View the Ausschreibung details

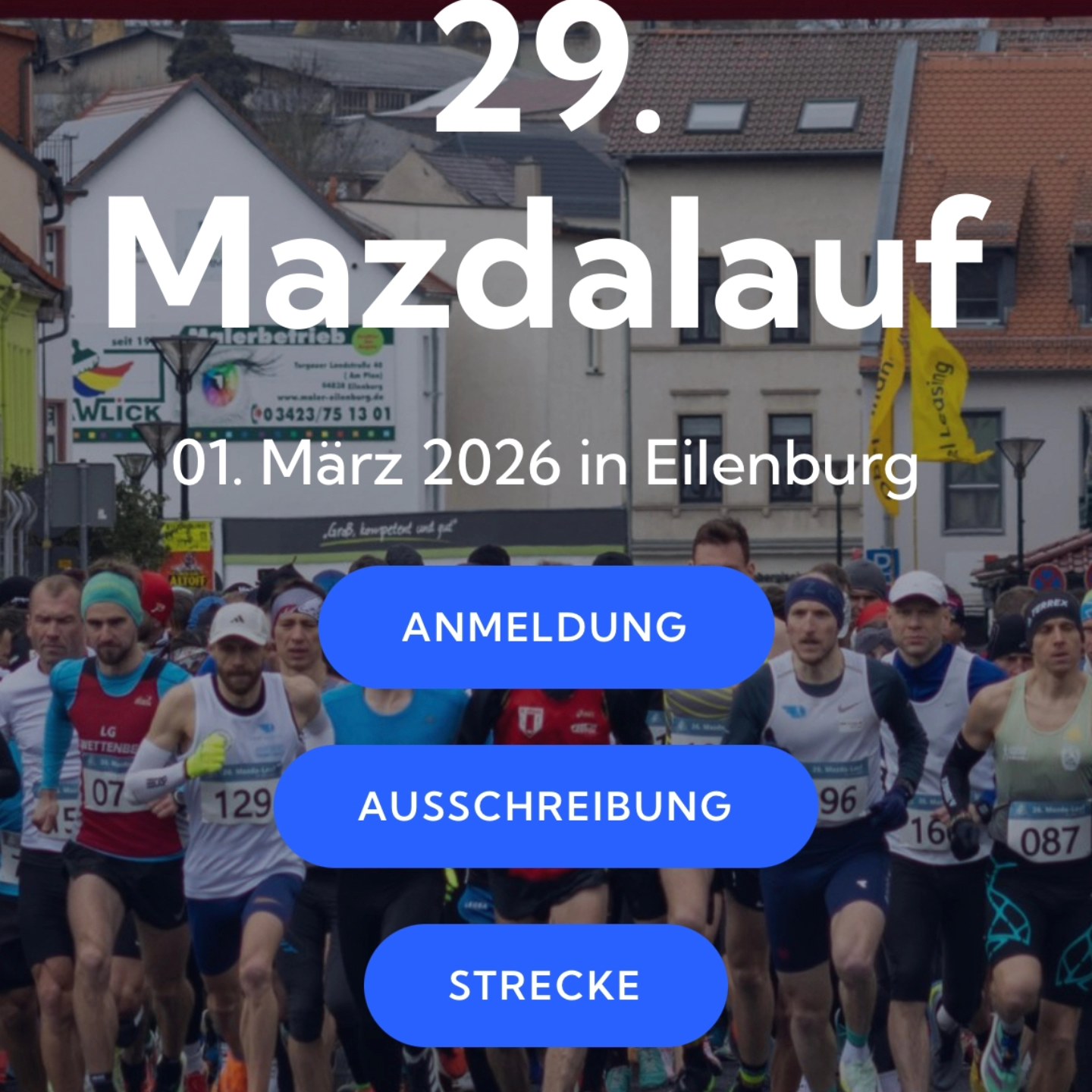point(545,806)
